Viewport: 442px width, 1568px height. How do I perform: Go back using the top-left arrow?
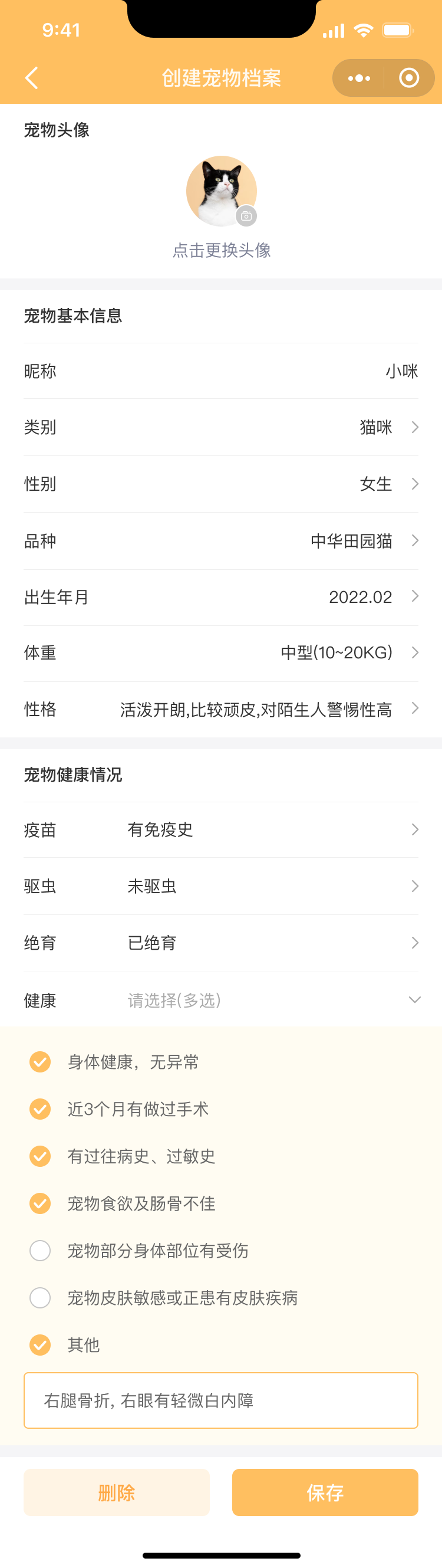click(x=32, y=78)
